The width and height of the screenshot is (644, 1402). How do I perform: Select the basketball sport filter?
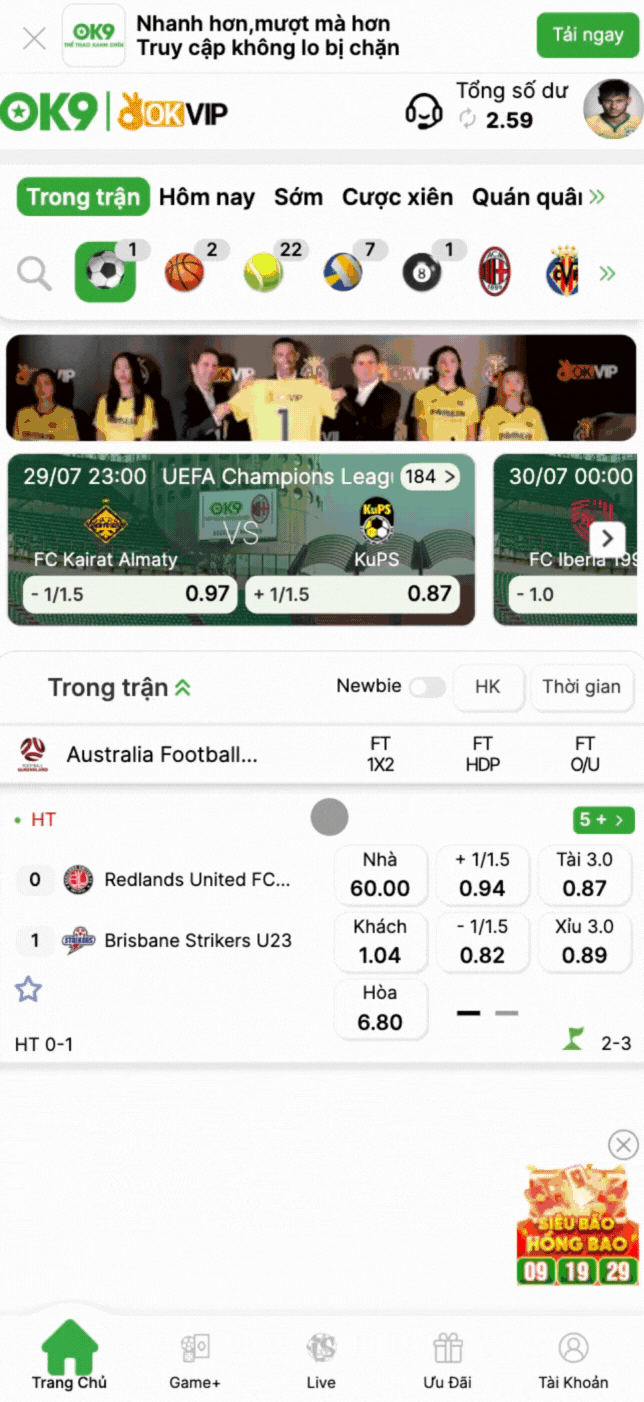tap(185, 272)
